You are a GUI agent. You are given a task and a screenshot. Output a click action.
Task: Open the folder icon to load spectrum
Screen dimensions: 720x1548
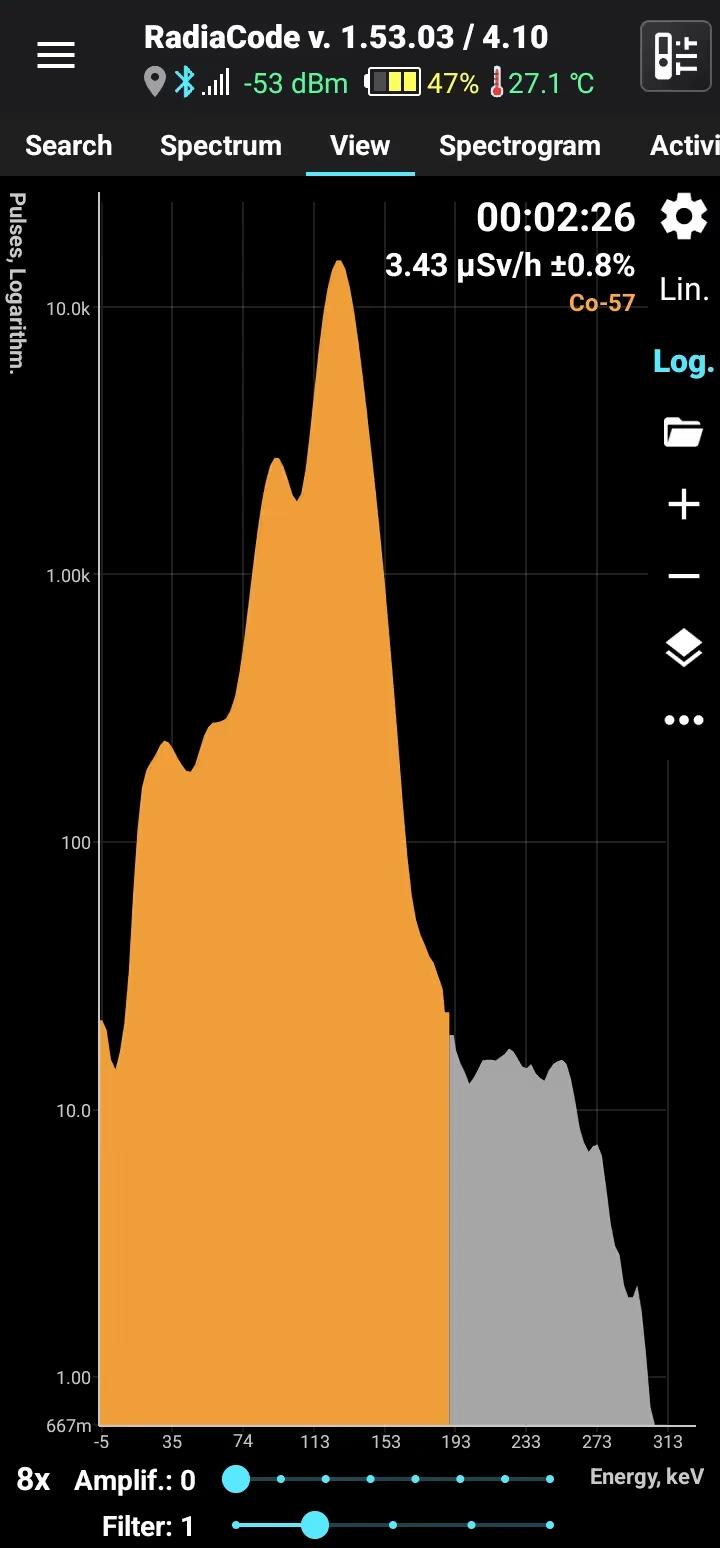point(684,433)
